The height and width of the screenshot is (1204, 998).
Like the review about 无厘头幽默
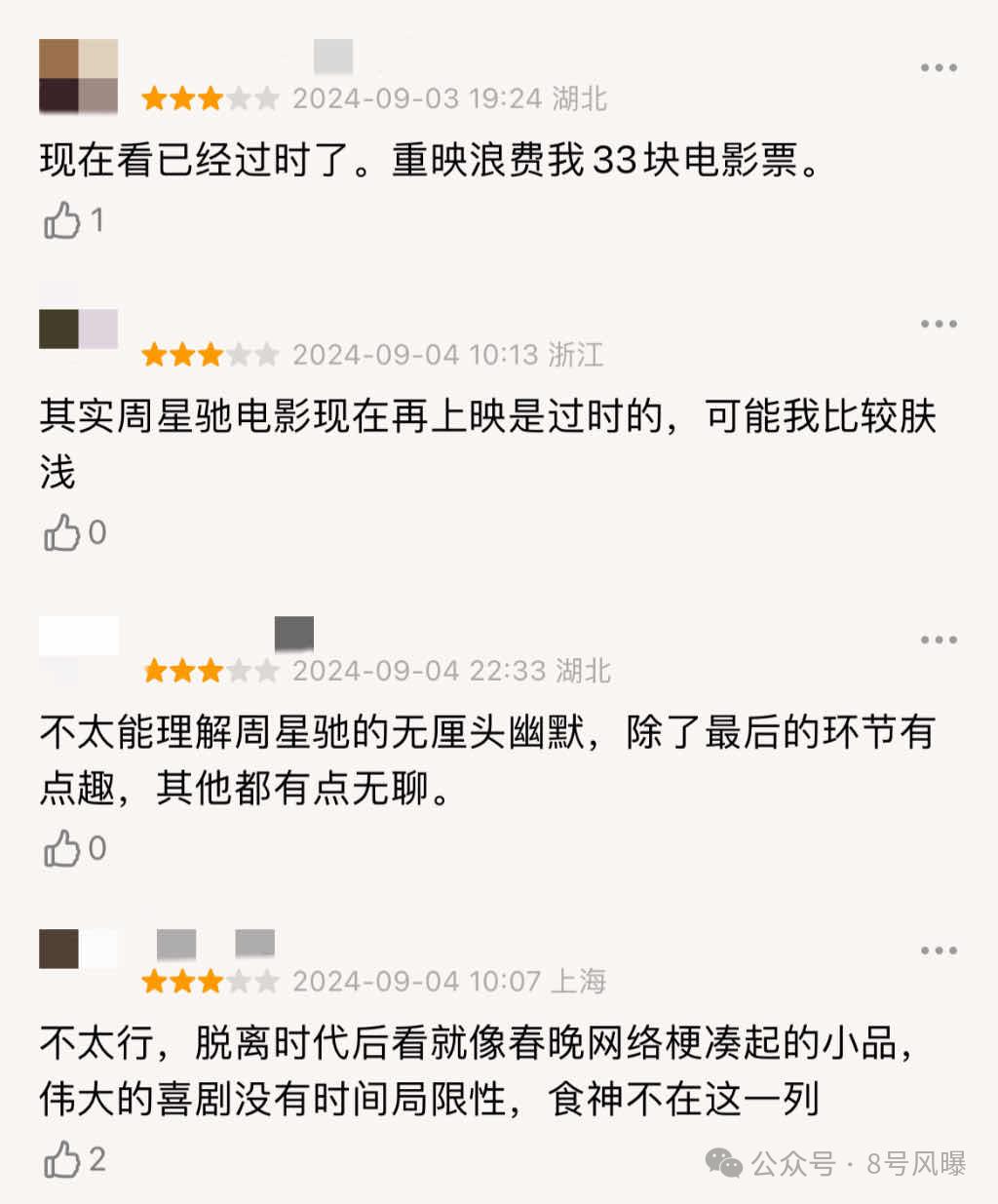62,849
